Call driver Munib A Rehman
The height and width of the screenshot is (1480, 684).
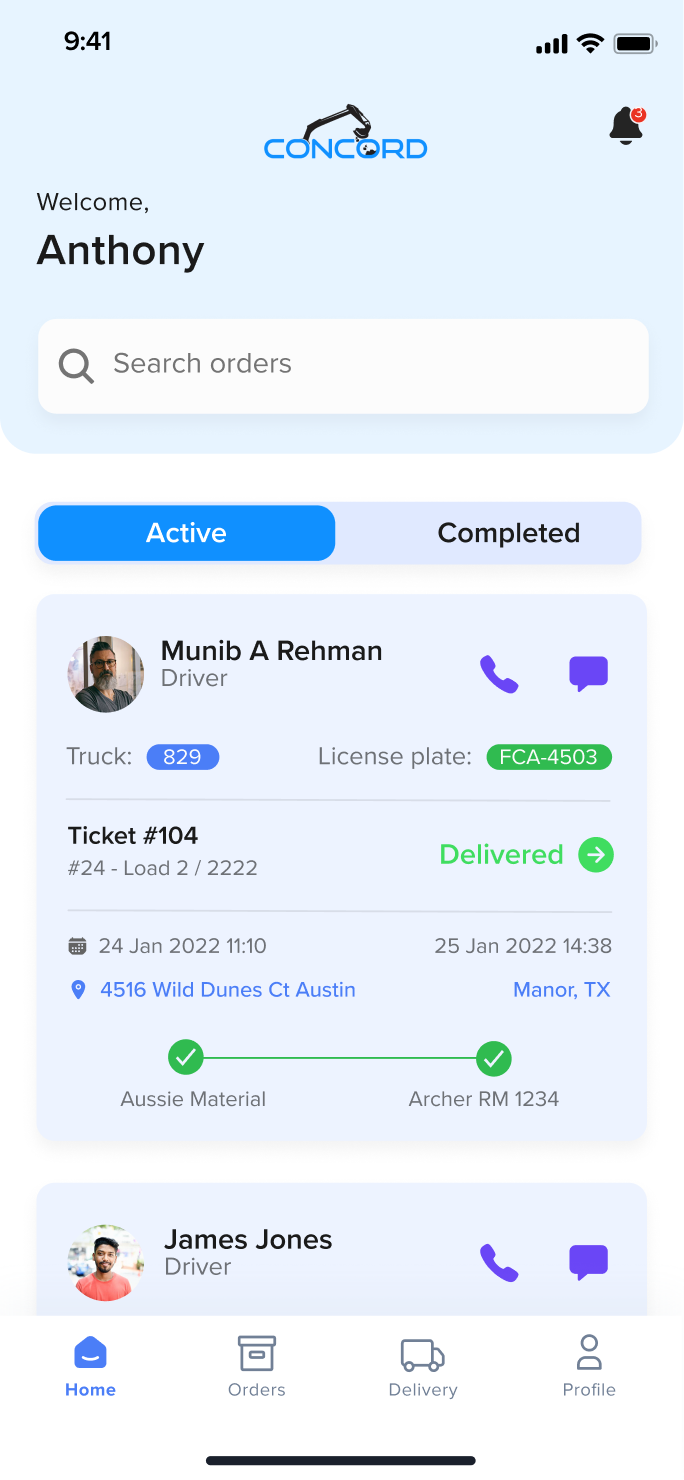[499, 674]
